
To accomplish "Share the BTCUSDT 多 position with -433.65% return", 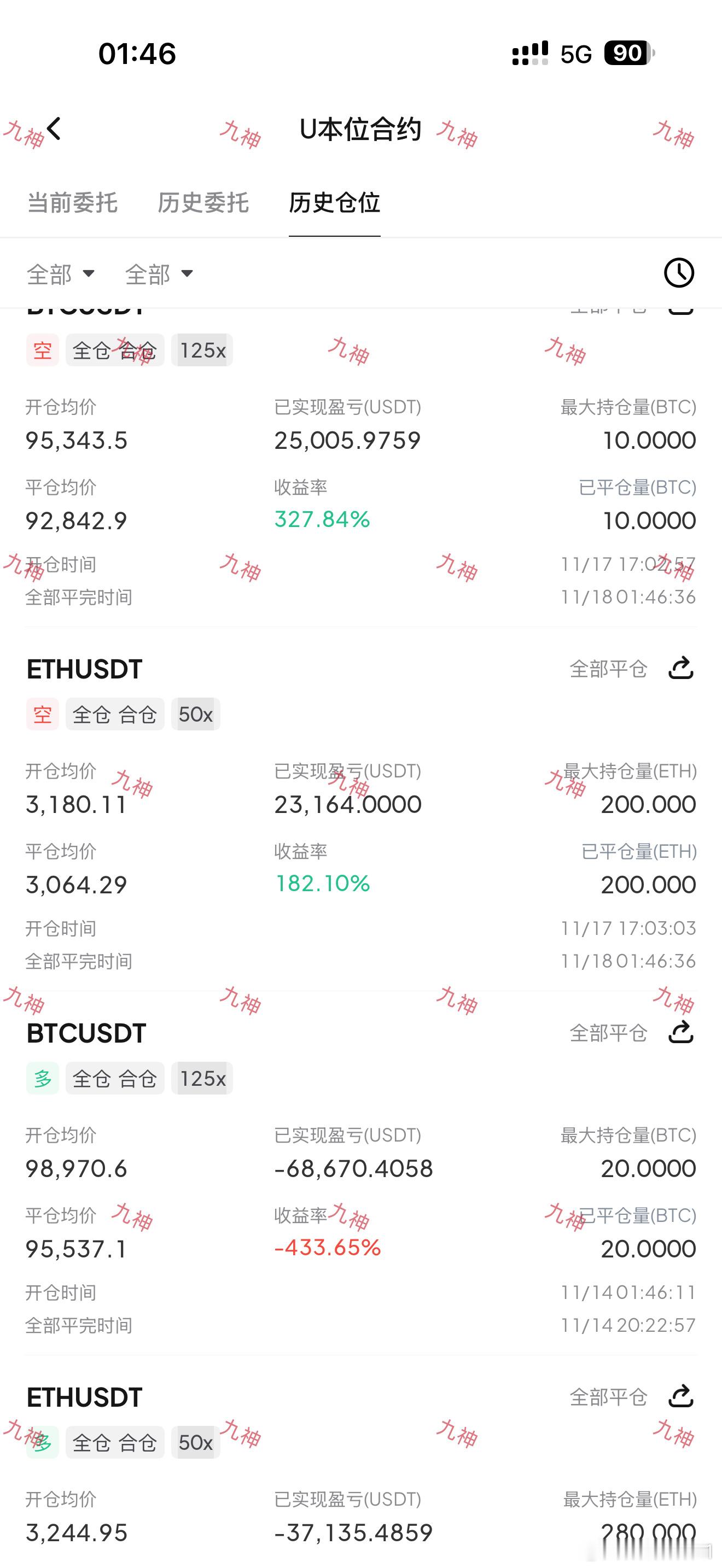I will tap(681, 1032).
